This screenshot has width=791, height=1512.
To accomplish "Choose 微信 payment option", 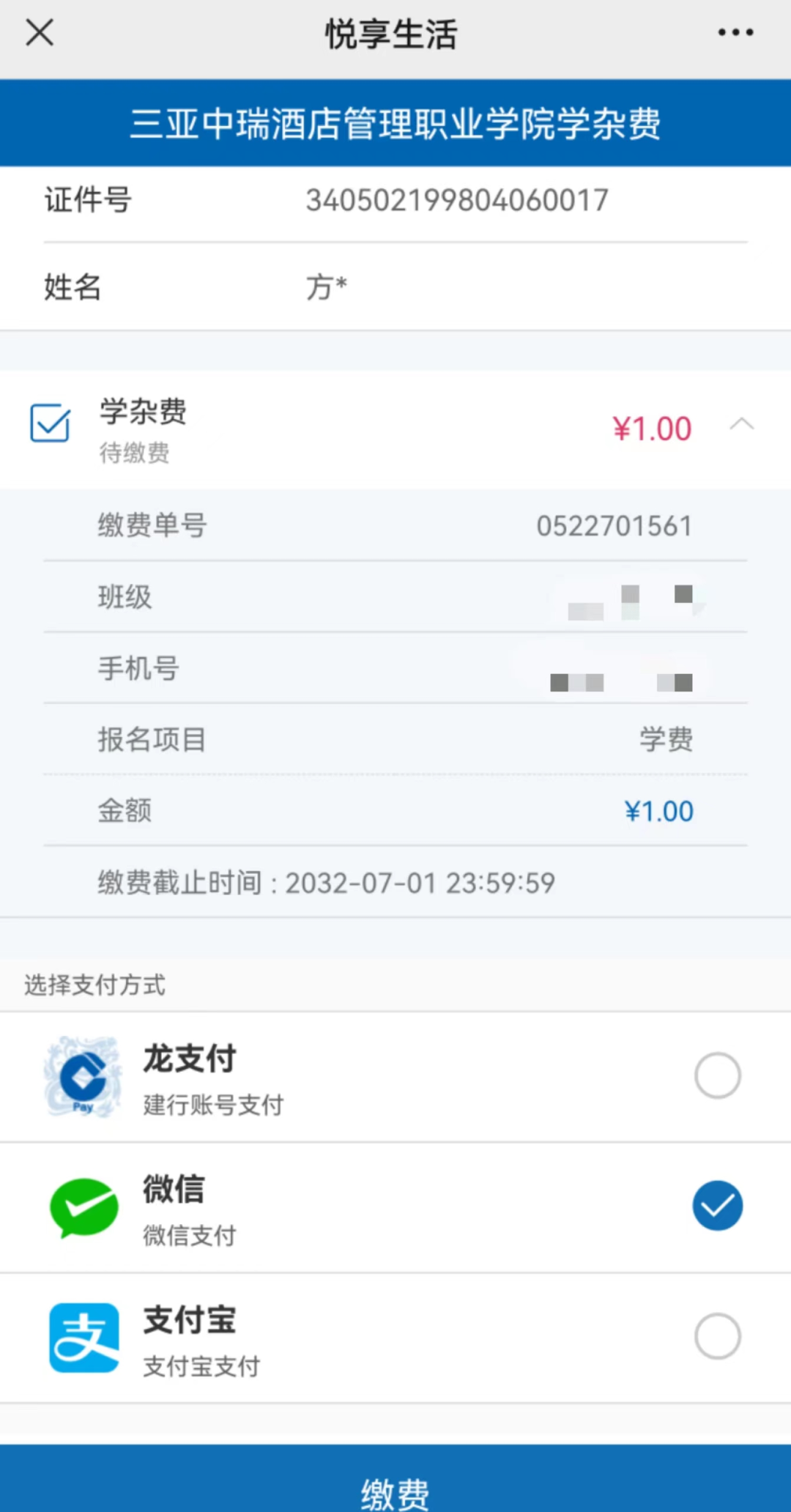I will pyautogui.click(x=717, y=1206).
